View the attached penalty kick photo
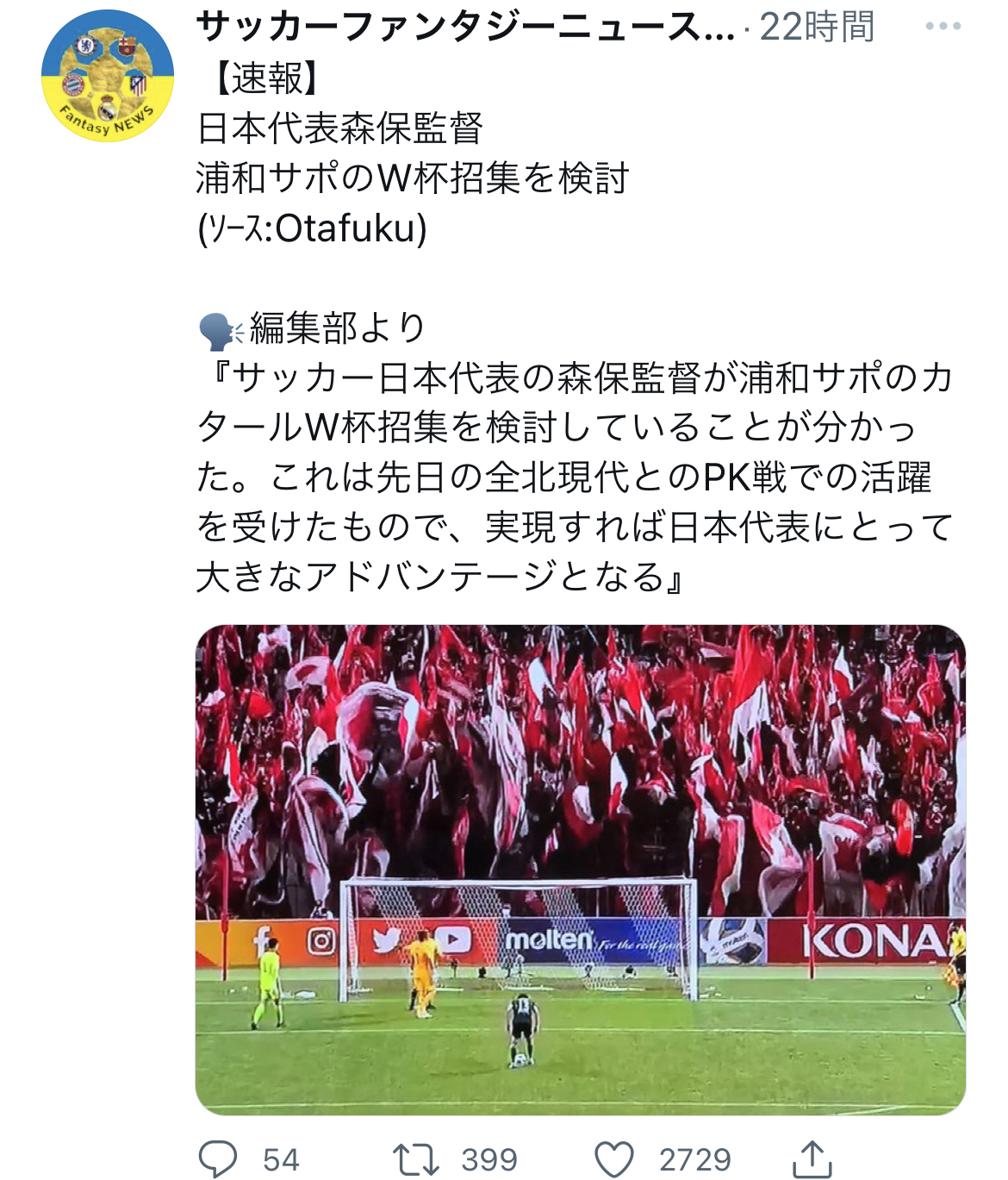 (581, 870)
